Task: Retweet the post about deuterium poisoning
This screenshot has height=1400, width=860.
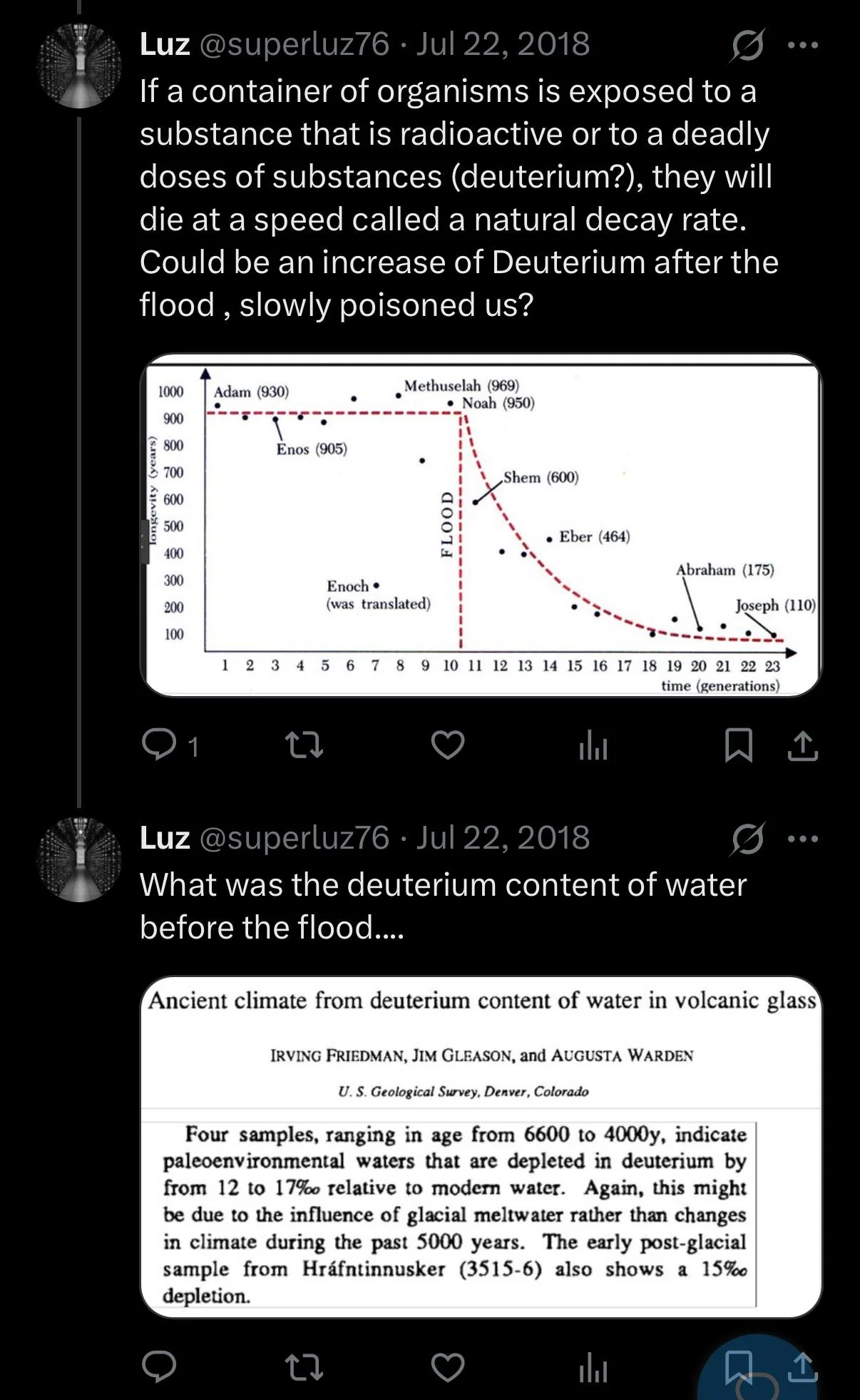Action: pos(304,745)
